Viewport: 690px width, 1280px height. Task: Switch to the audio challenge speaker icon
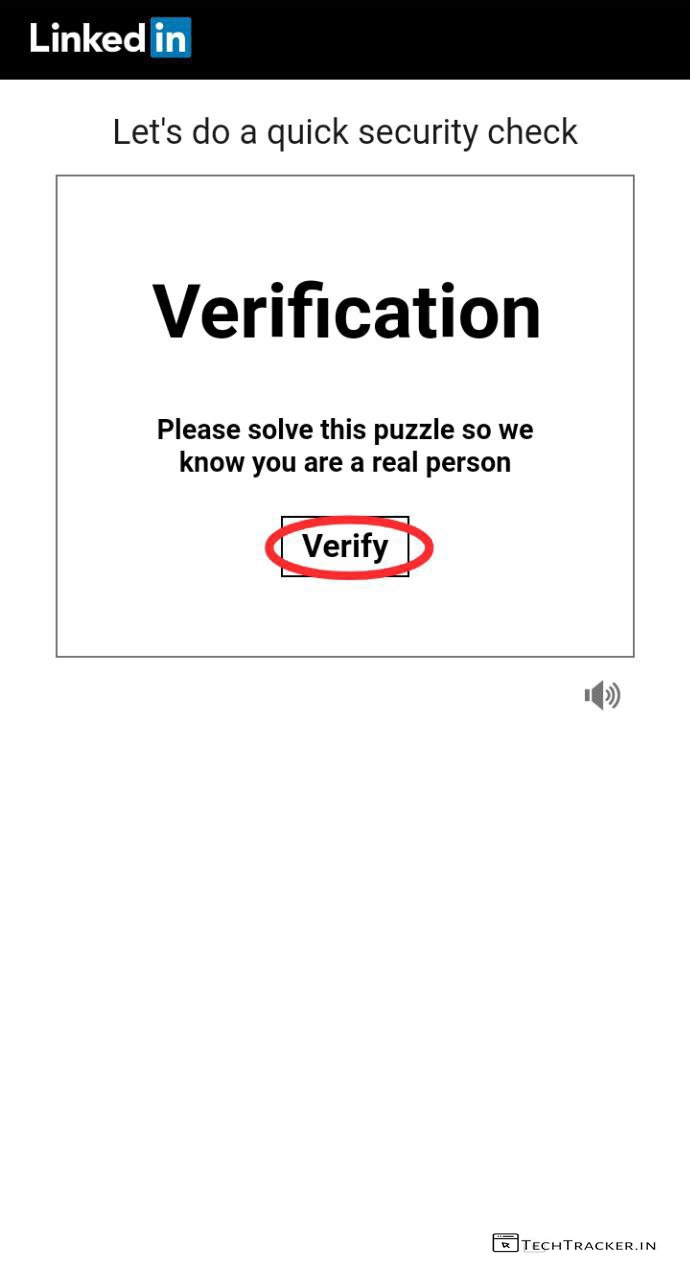602,695
